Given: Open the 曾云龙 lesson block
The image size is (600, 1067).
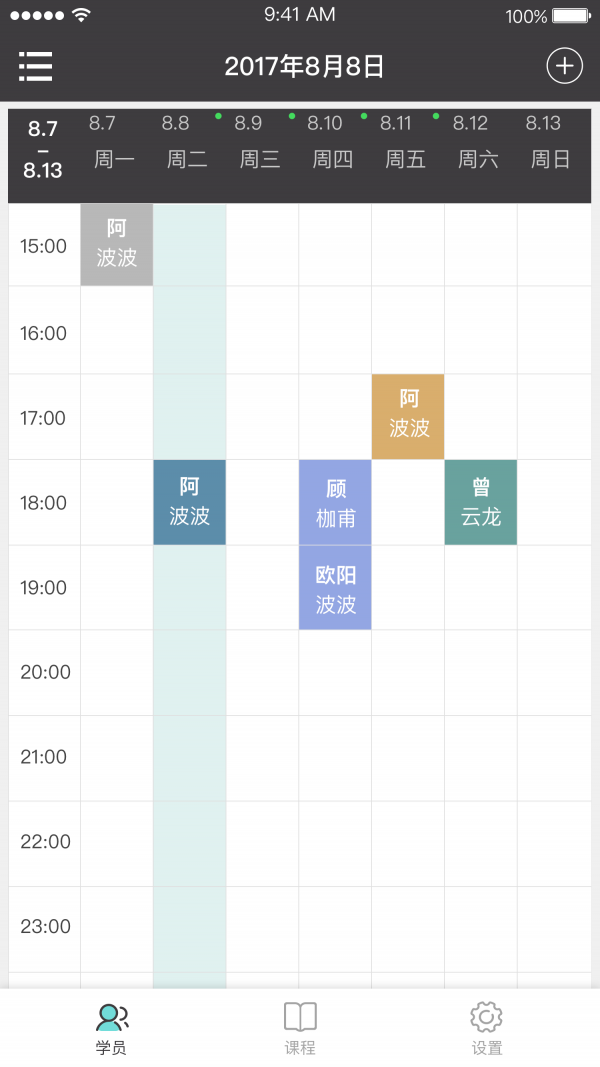Looking at the screenshot, I should 481,502.
